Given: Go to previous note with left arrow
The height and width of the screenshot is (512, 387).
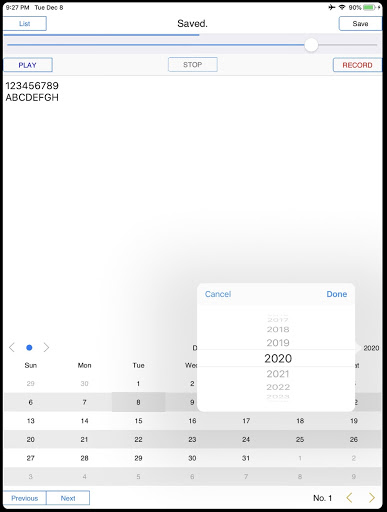Looking at the screenshot, I should [x=349, y=498].
